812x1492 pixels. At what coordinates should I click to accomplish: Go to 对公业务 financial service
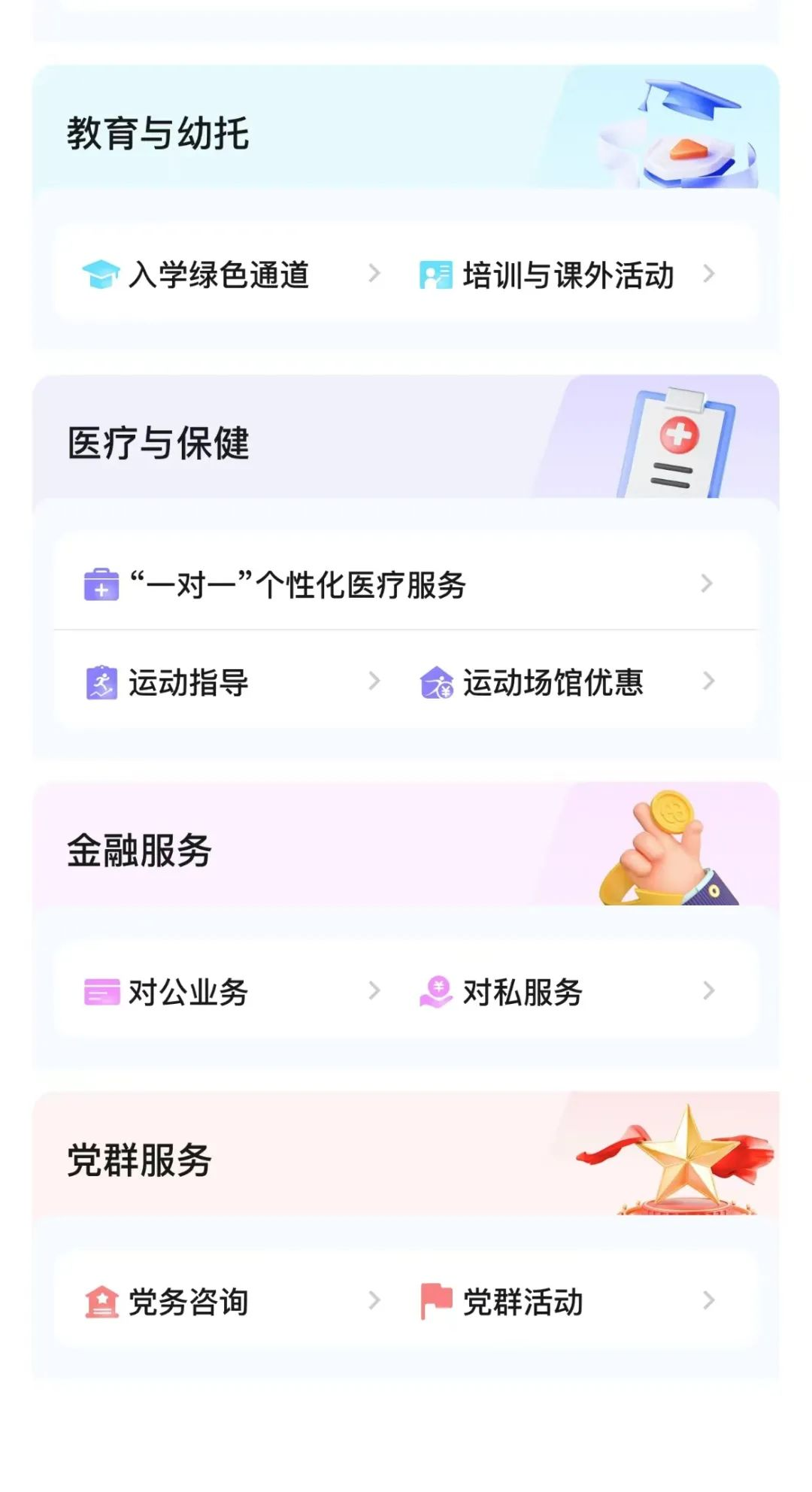click(x=189, y=992)
